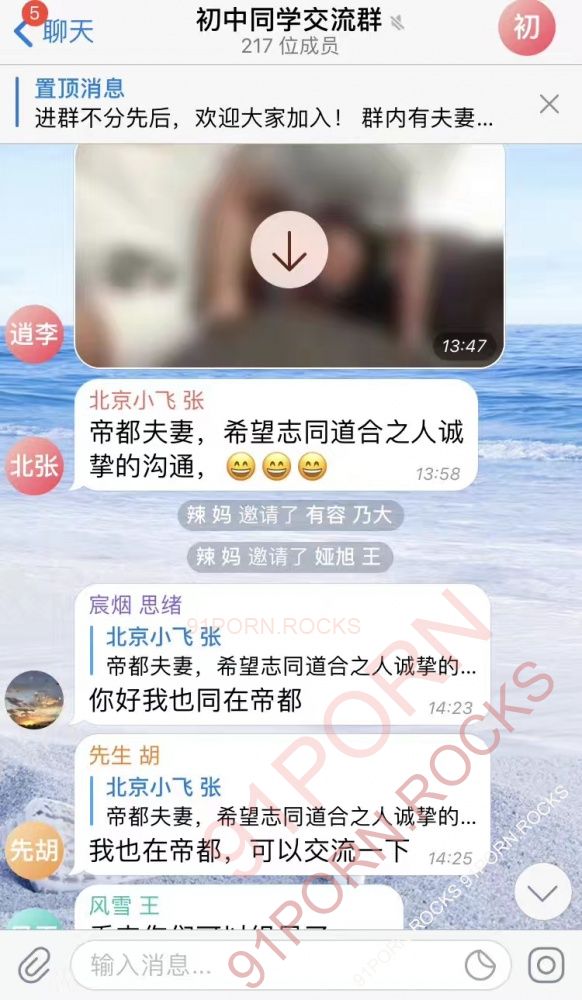This screenshot has height=1000, width=582.
Task: Download the blurred video message
Action: point(289,251)
